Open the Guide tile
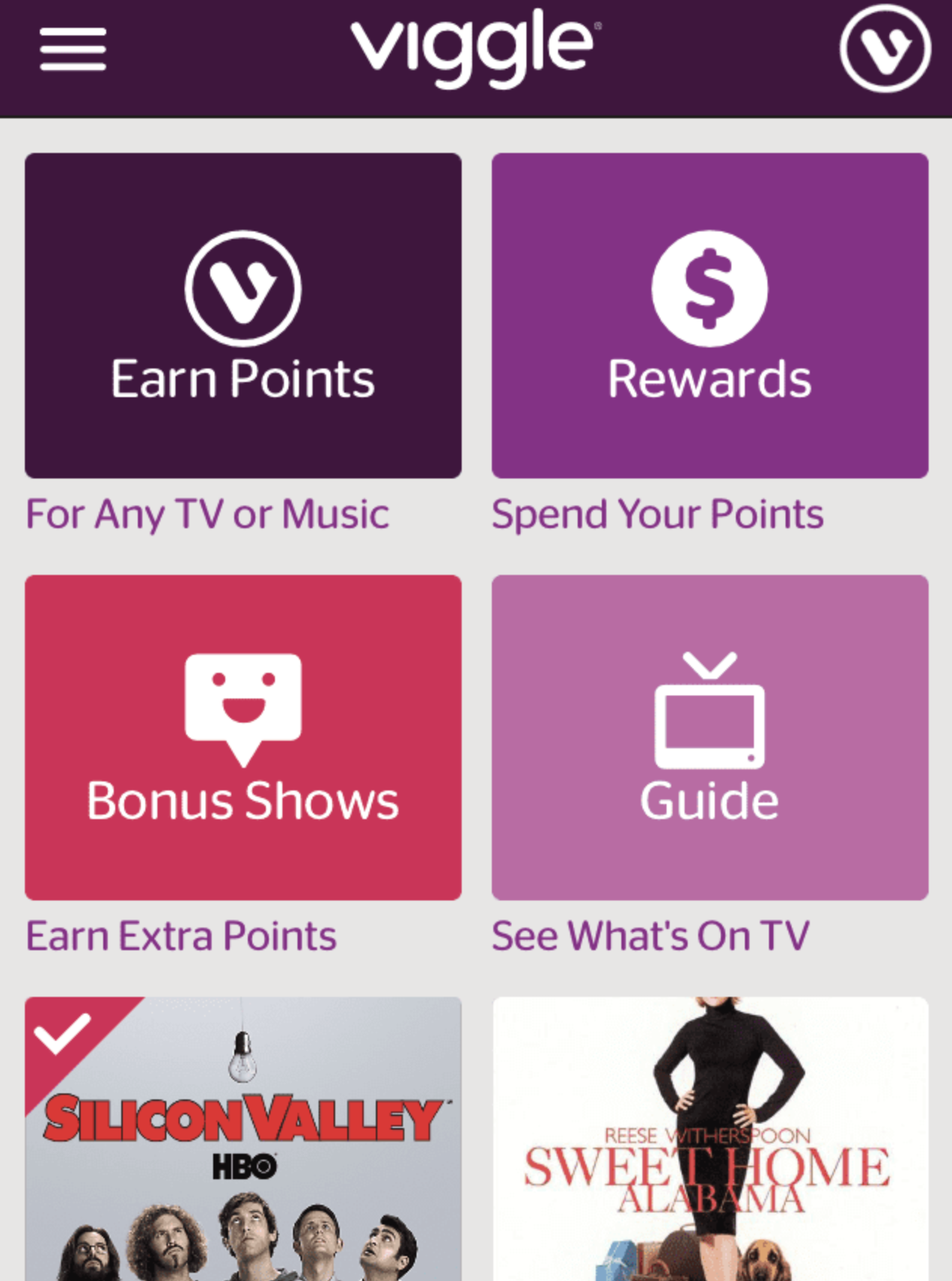The width and height of the screenshot is (952, 1281). click(709, 737)
